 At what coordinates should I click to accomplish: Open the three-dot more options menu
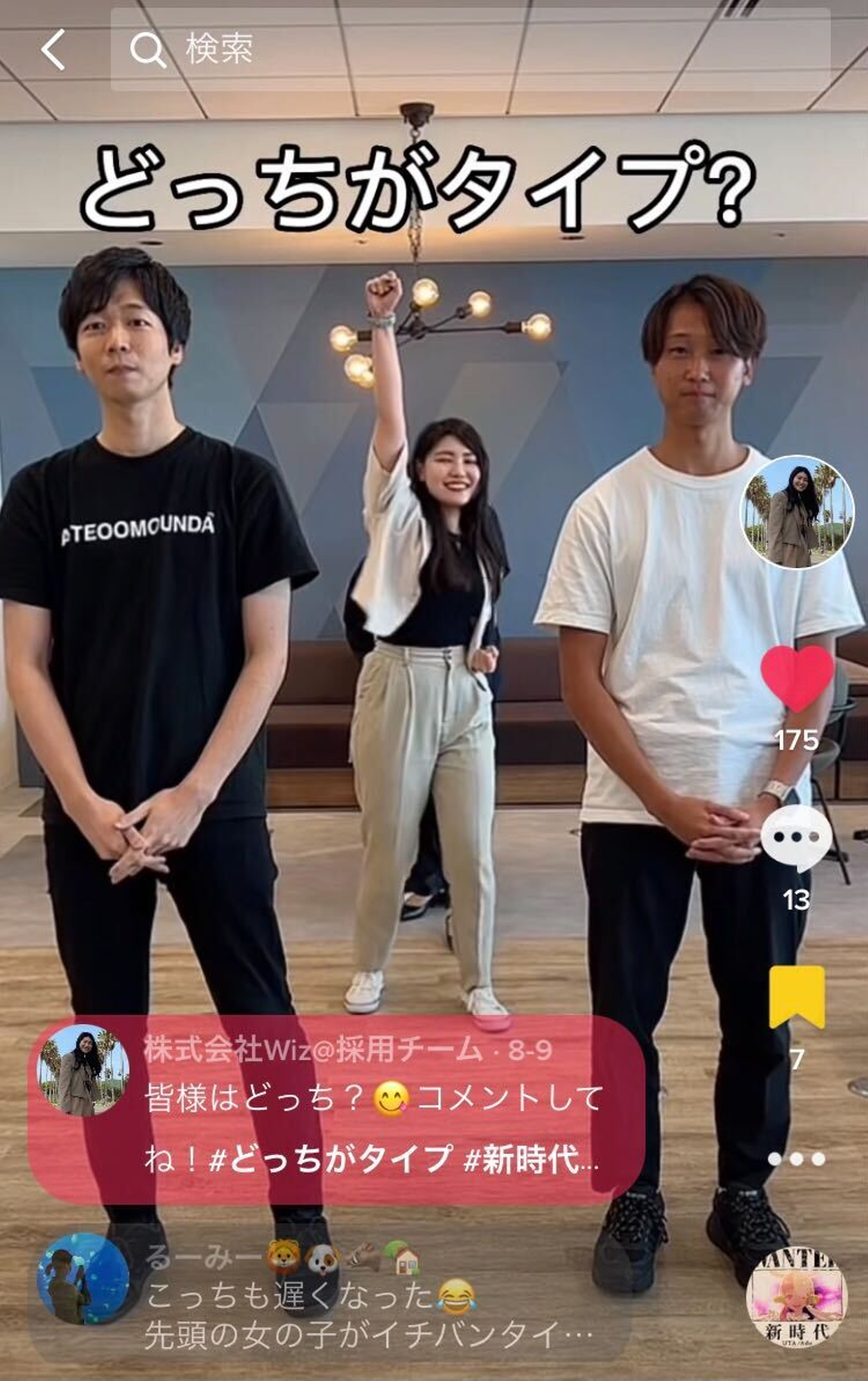pyautogui.click(x=797, y=1159)
